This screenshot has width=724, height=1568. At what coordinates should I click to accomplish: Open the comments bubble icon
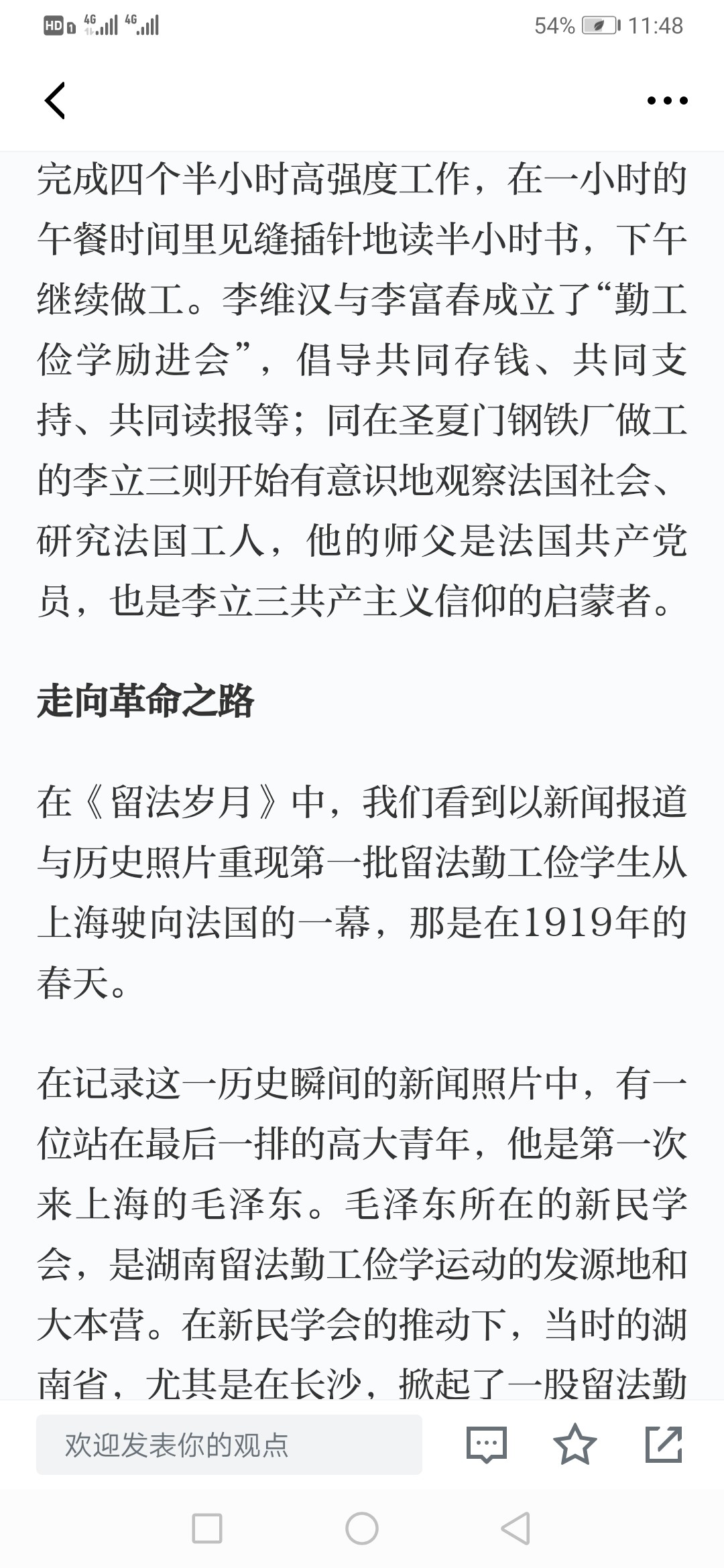click(487, 1445)
